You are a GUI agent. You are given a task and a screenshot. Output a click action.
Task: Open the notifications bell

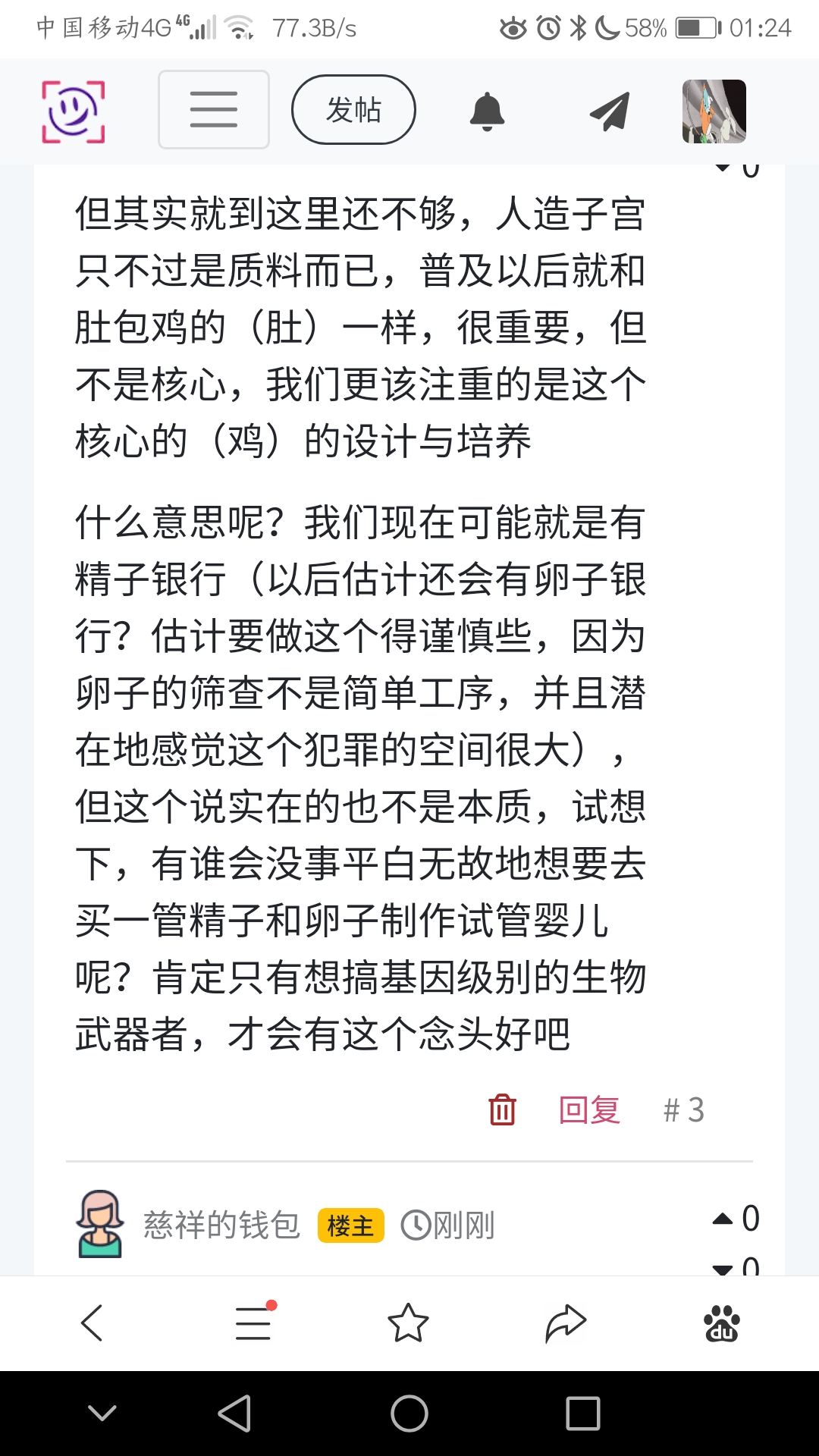487,111
